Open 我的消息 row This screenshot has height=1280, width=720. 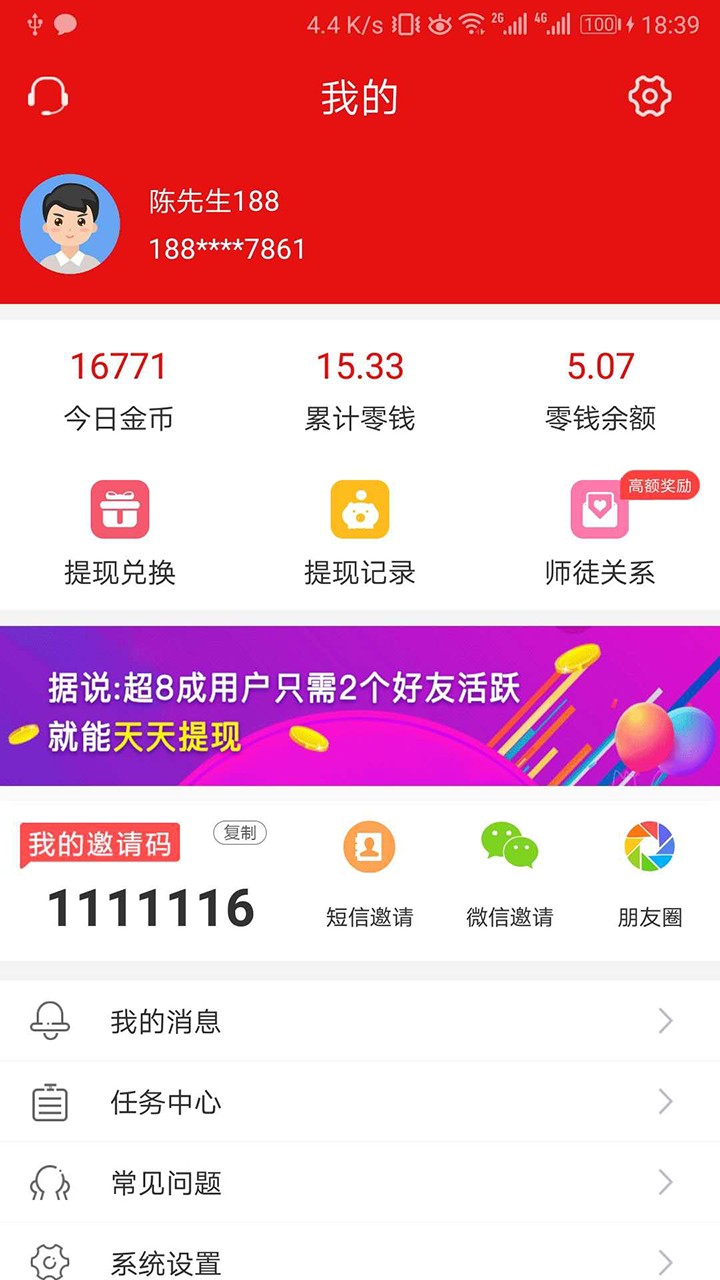pyautogui.click(x=360, y=1021)
